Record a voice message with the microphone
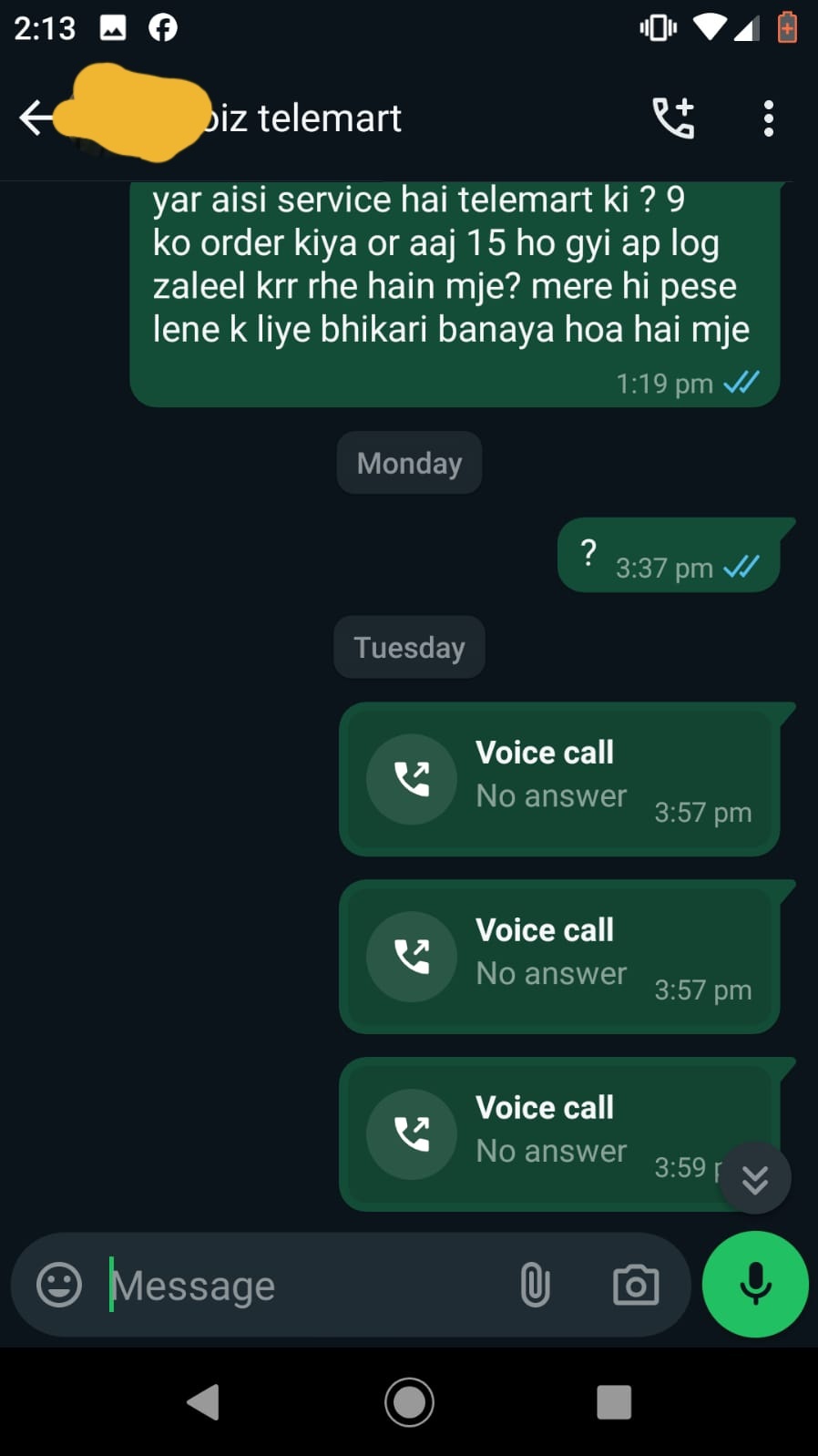This screenshot has width=818, height=1456. coord(754,1284)
